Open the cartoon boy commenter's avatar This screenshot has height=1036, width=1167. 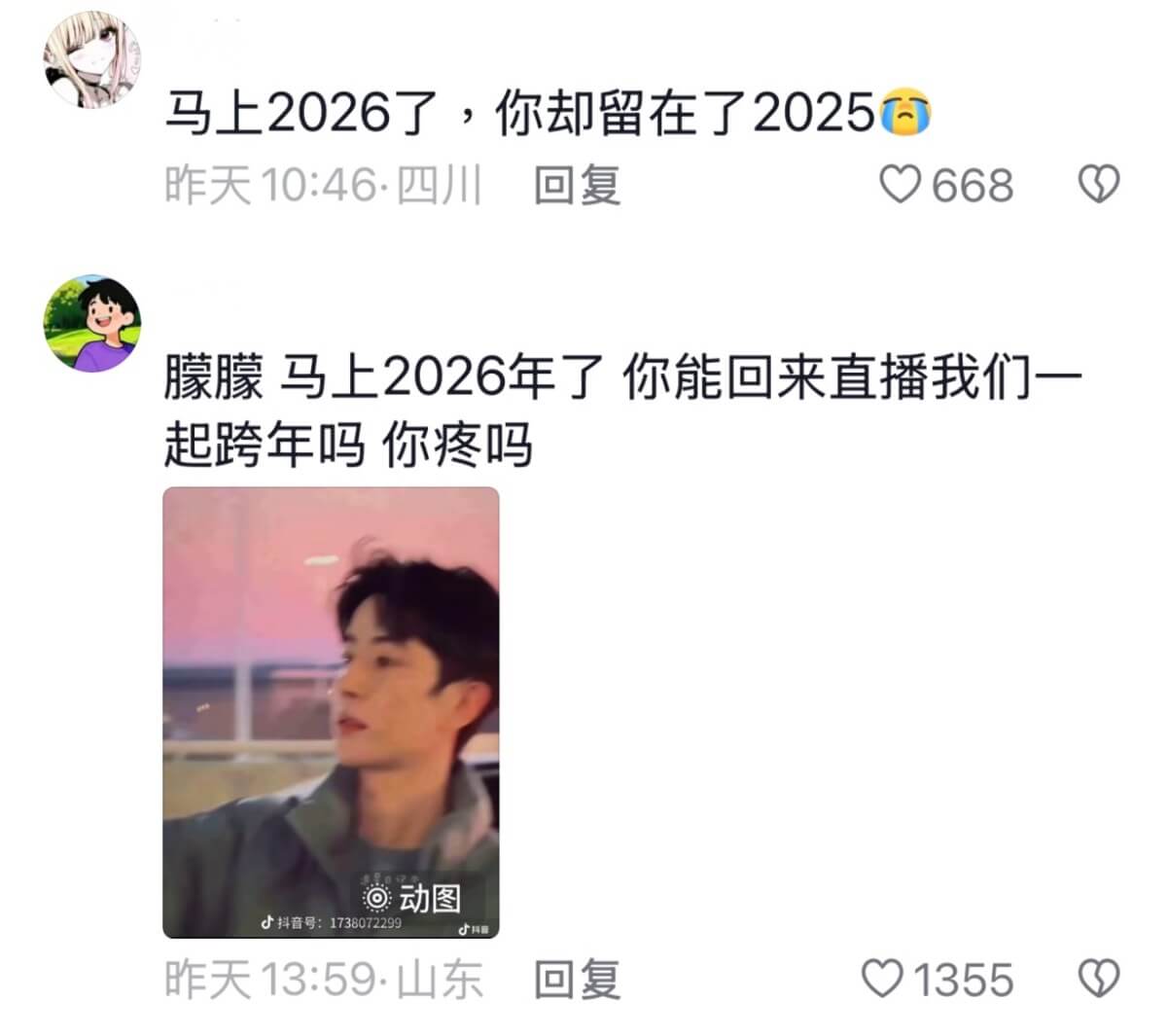(x=92, y=323)
